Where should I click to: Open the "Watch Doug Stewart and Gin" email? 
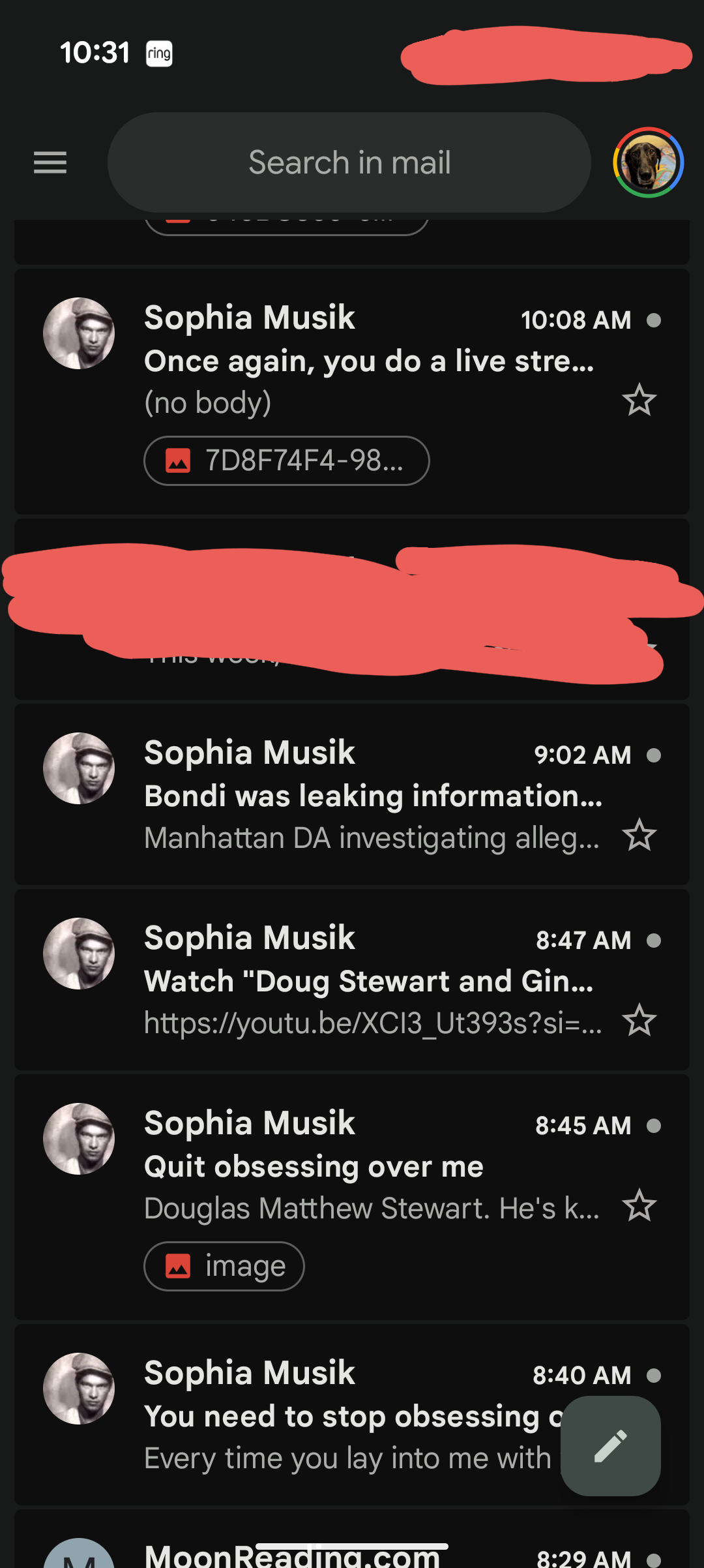click(x=368, y=981)
